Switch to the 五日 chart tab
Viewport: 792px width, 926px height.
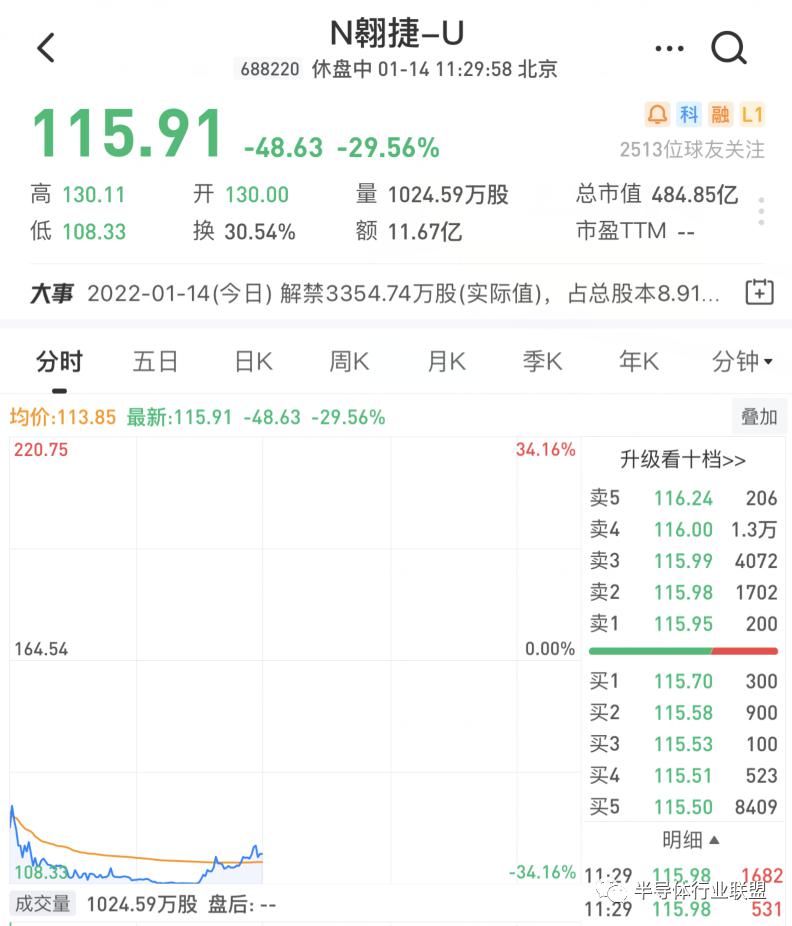pyautogui.click(x=155, y=361)
